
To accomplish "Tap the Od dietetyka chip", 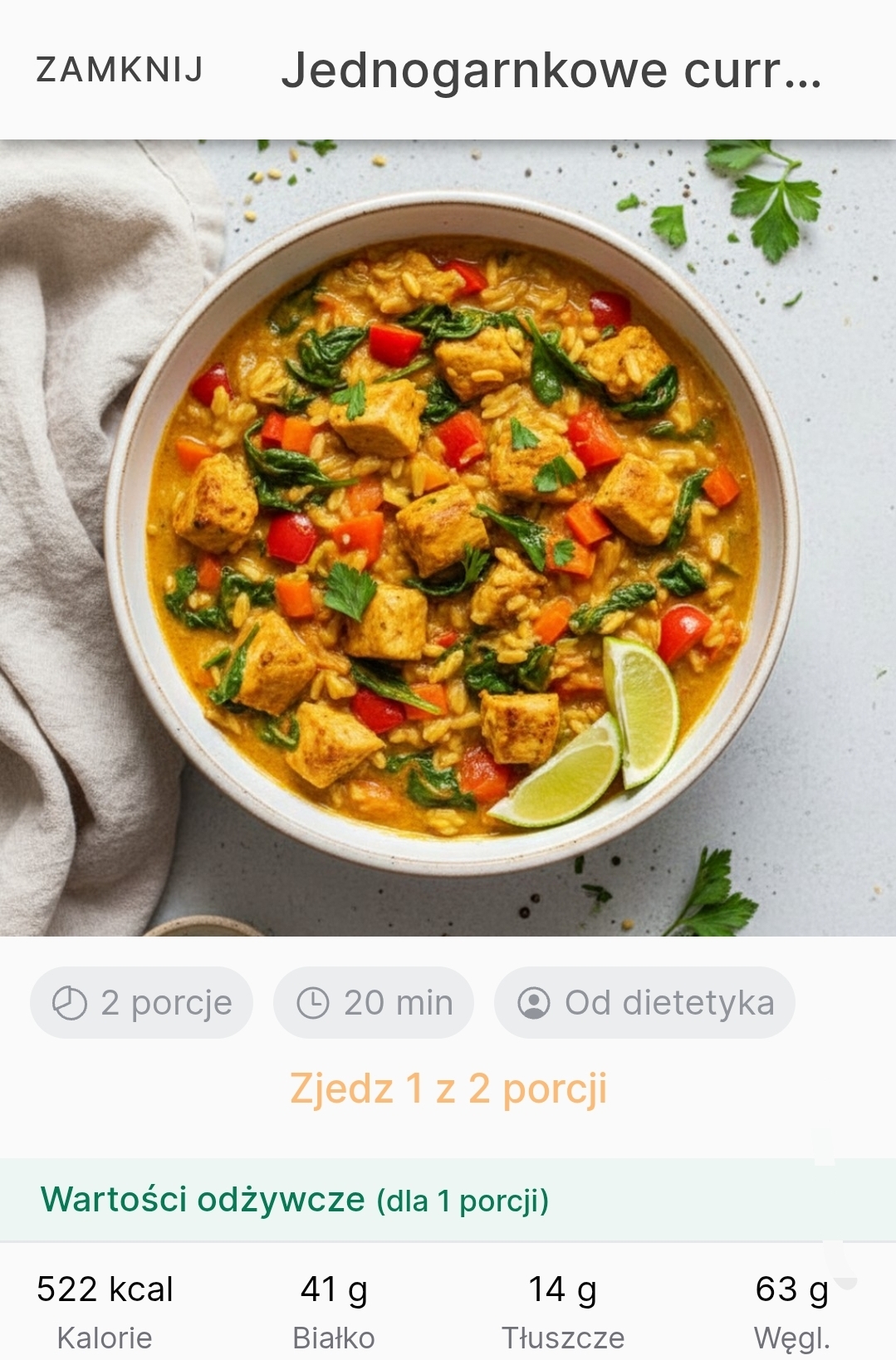I will click(644, 1002).
